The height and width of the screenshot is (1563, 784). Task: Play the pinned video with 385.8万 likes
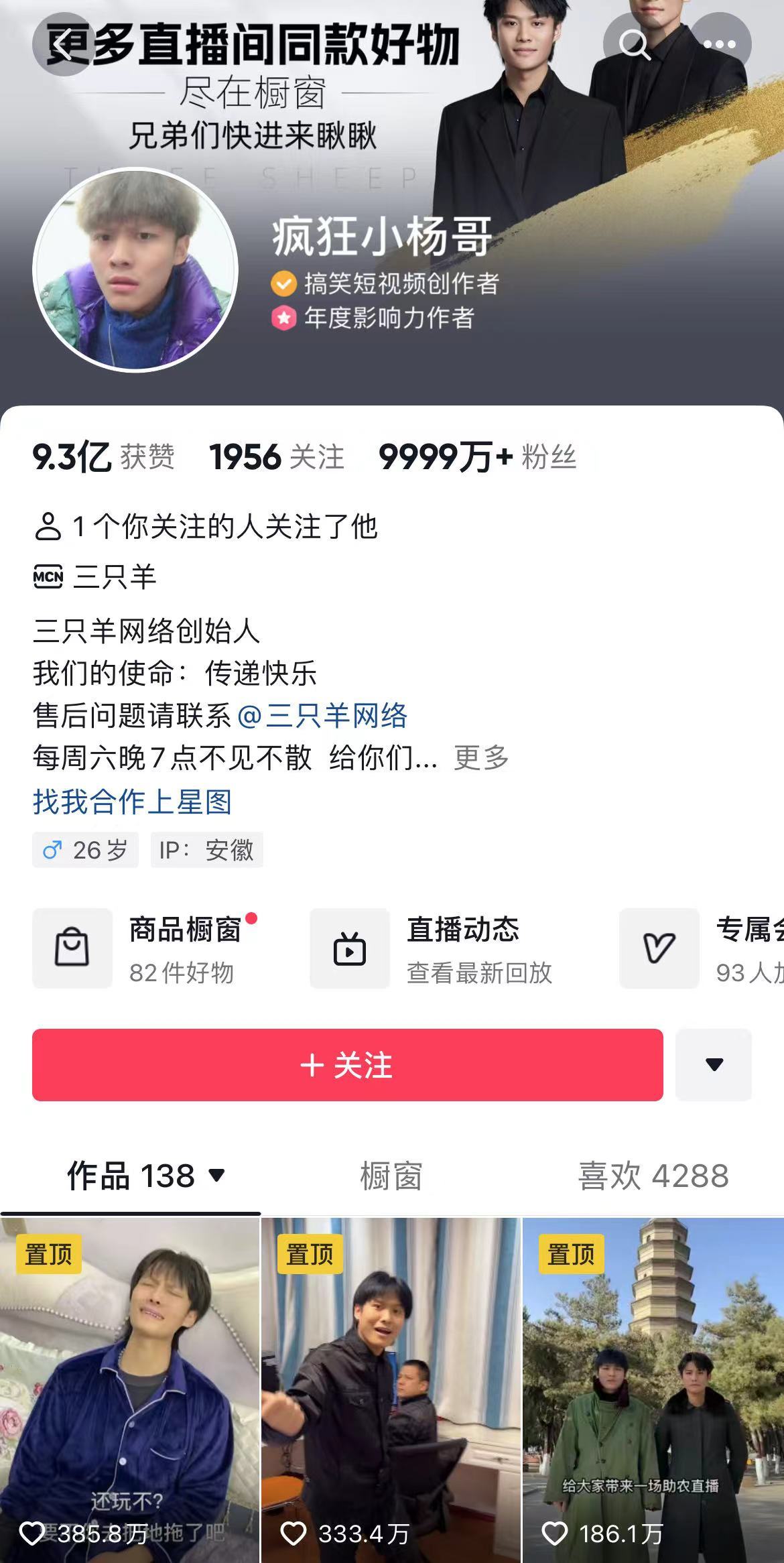click(x=129, y=1387)
